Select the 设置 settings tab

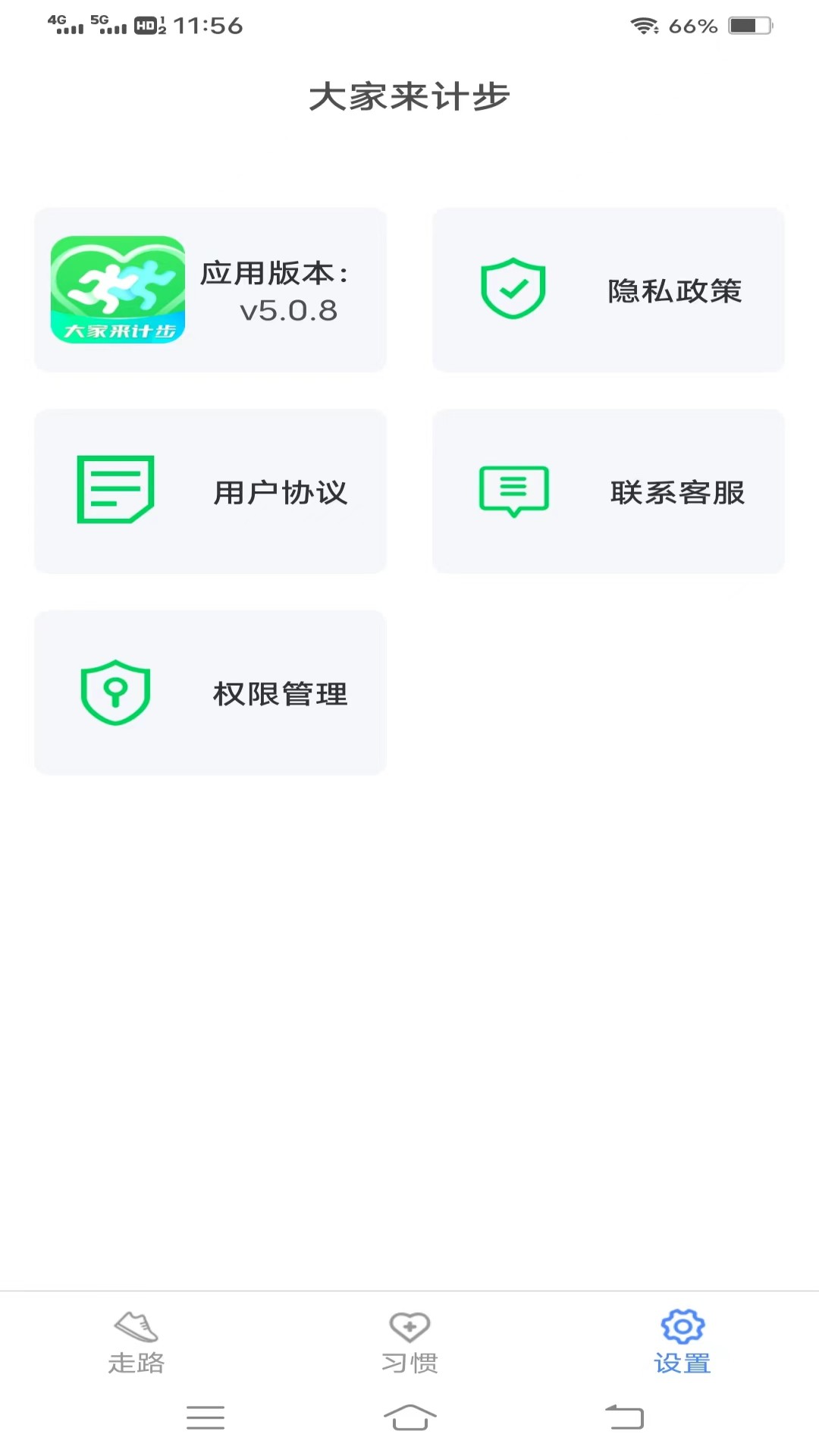pos(682,1342)
